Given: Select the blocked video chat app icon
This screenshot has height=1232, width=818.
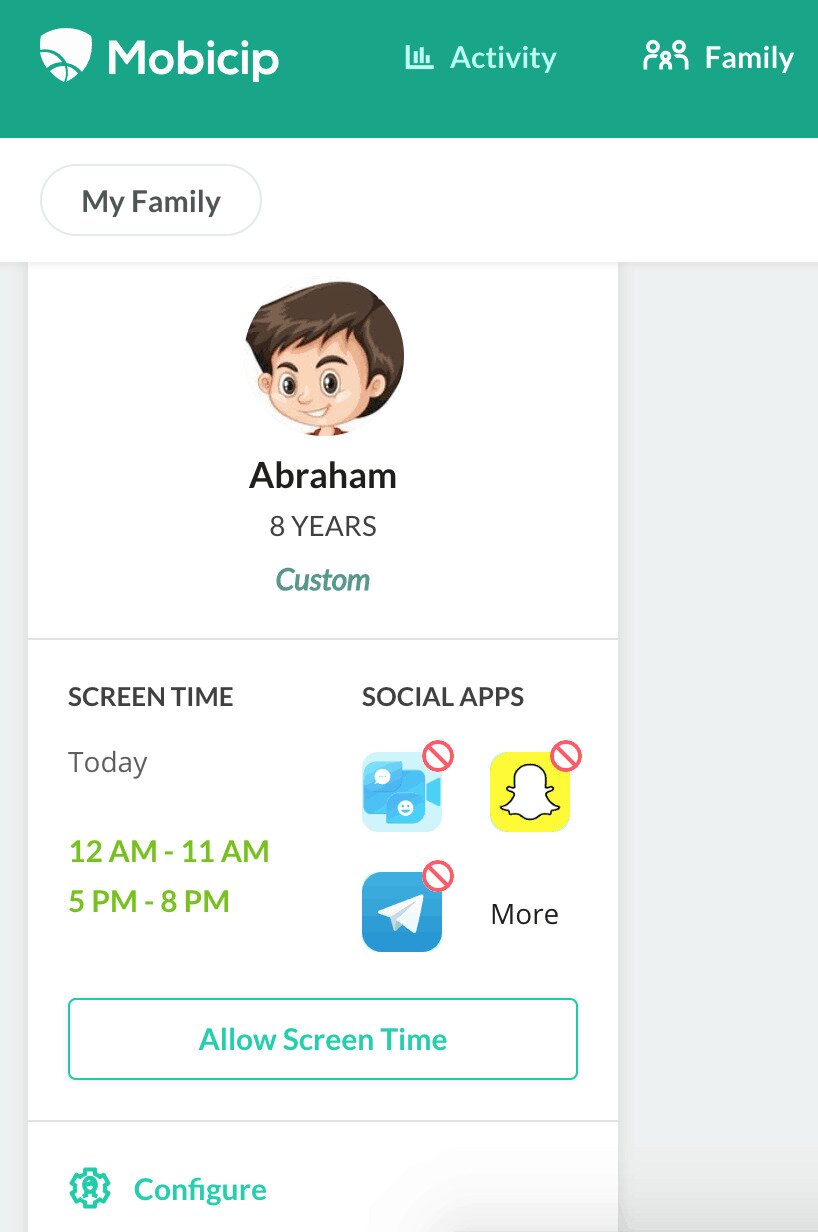Looking at the screenshot, I should [x=402, y=792].
